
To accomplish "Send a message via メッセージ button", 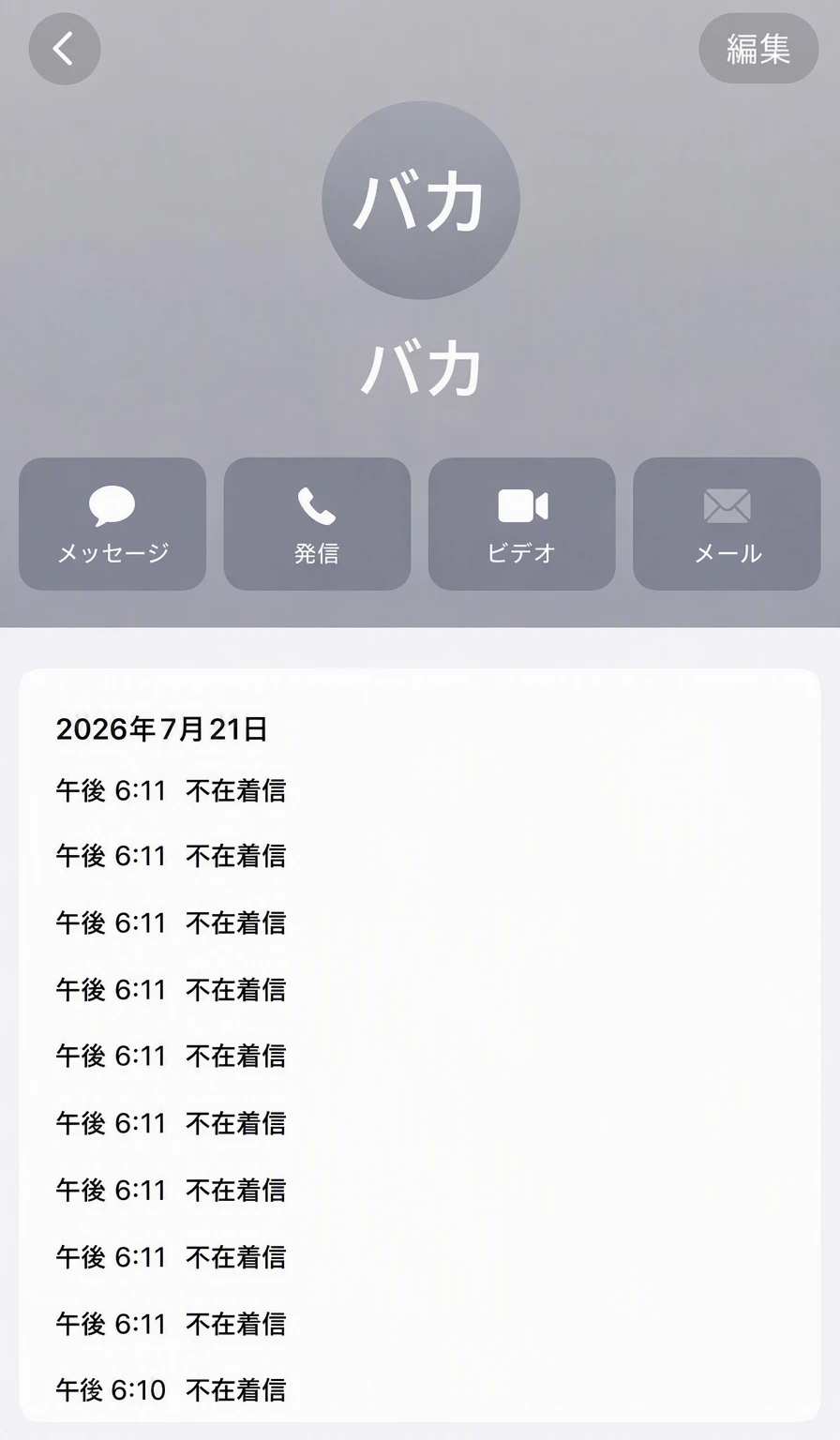I will pyautogui.click(x=112, y=524).
